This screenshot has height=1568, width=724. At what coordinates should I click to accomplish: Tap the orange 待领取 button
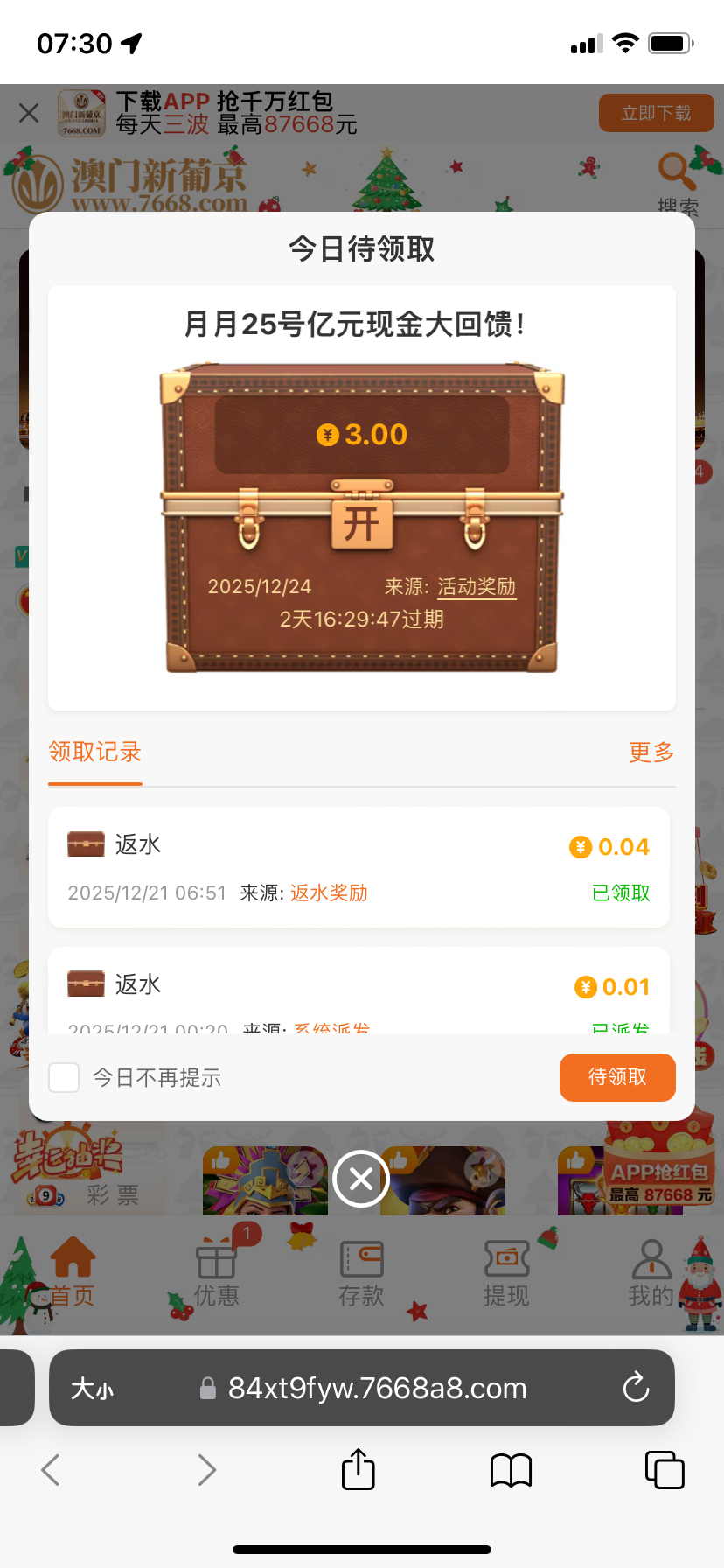point(617,1077)
